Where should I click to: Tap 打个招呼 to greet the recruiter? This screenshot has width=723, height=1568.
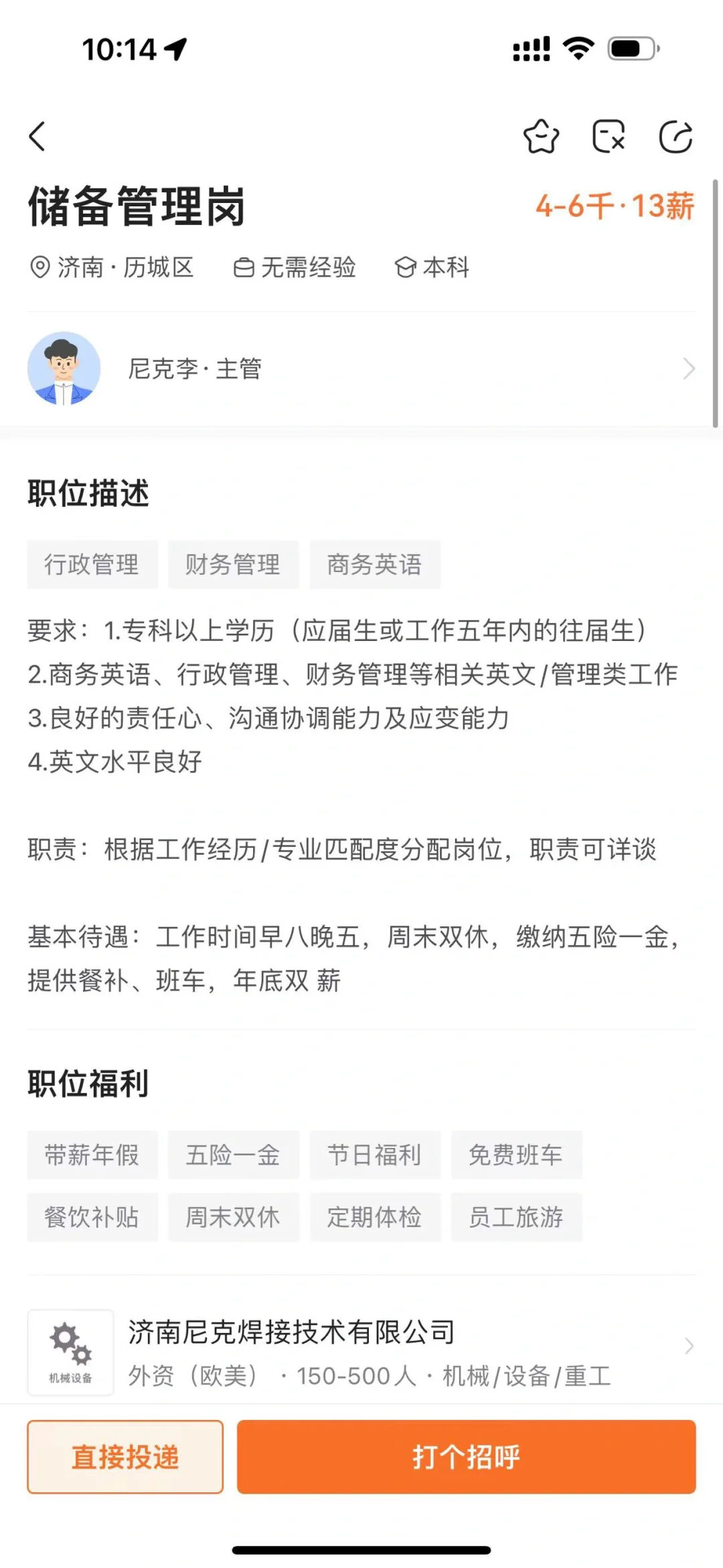(467, 1456)
